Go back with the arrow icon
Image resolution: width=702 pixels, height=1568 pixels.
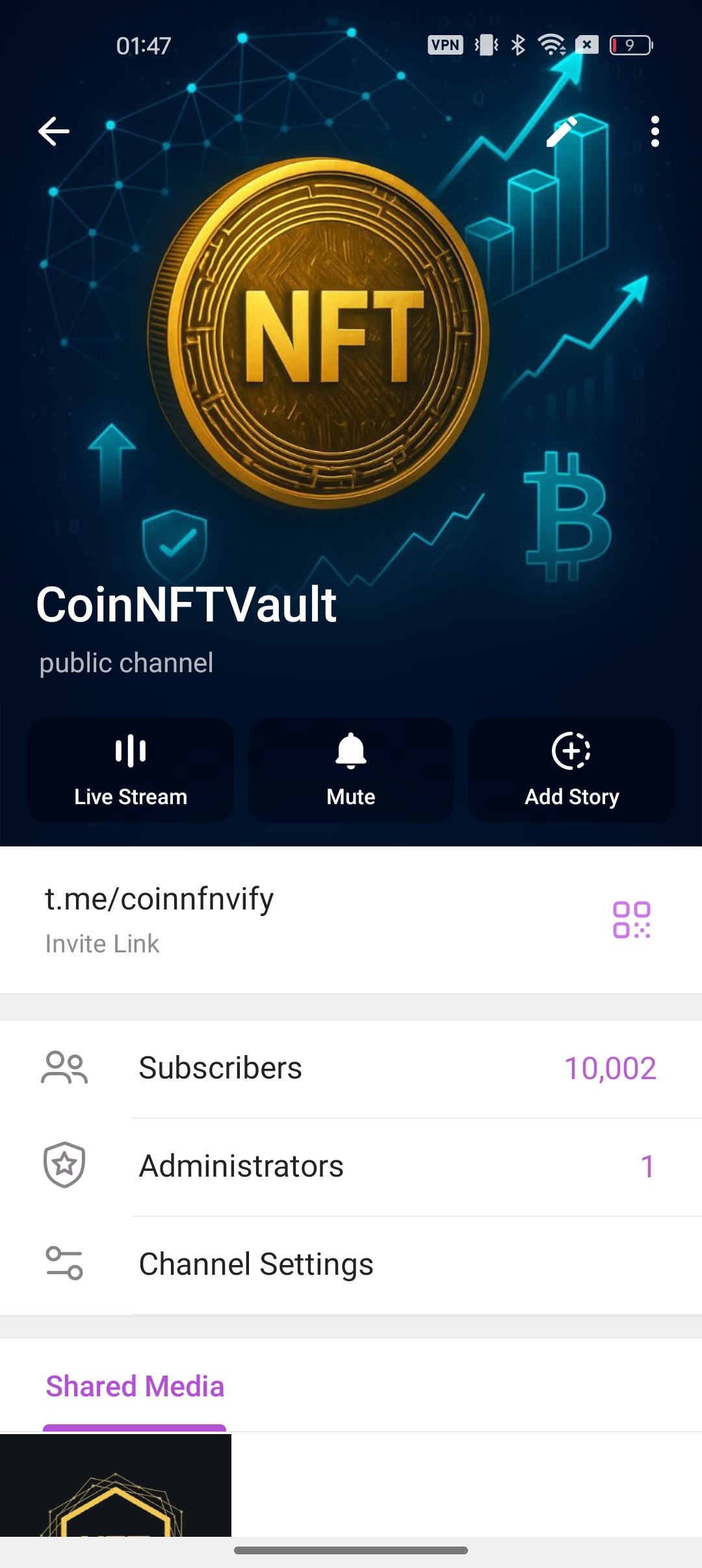coord(54,130)
